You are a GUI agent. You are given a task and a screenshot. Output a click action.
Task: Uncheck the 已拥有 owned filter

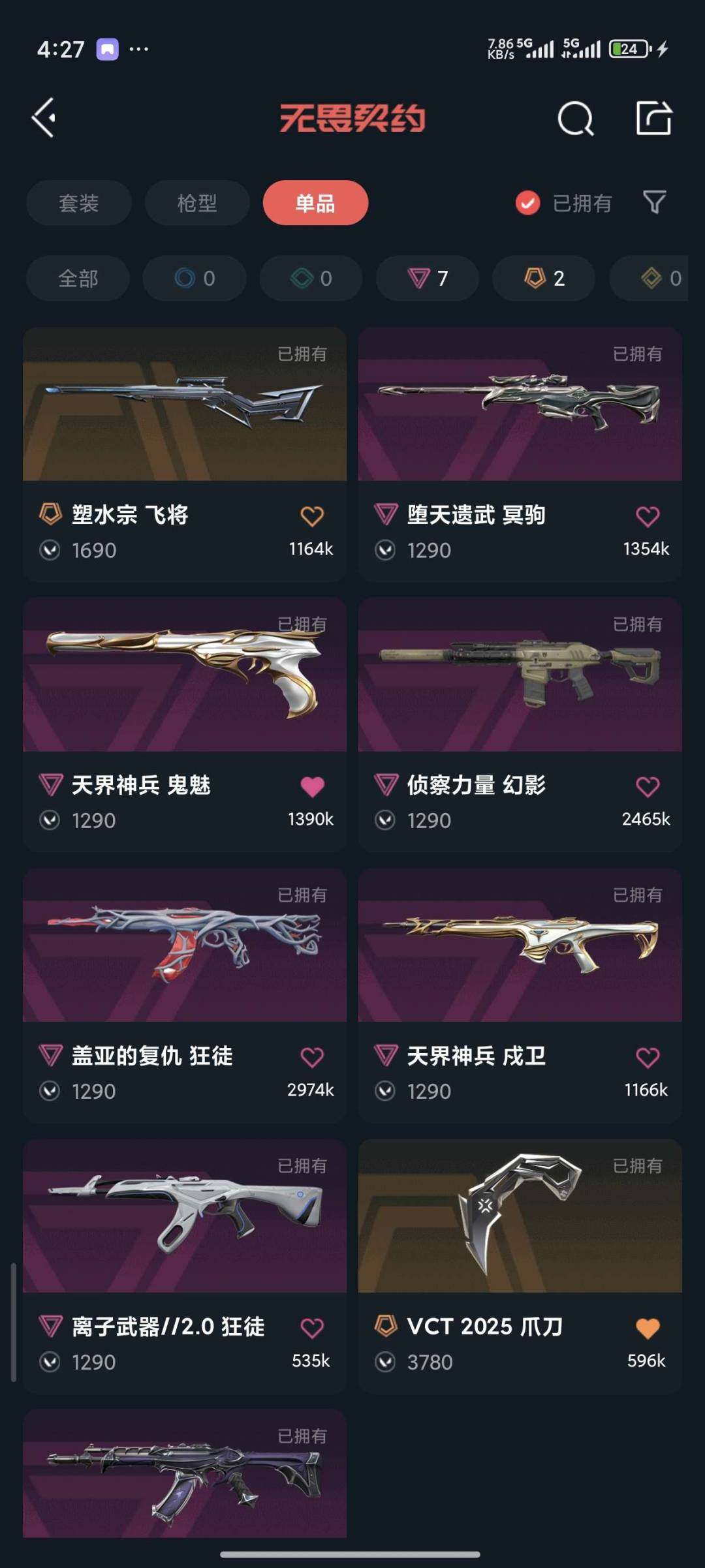pyautogui.click(x=563, y=203)
